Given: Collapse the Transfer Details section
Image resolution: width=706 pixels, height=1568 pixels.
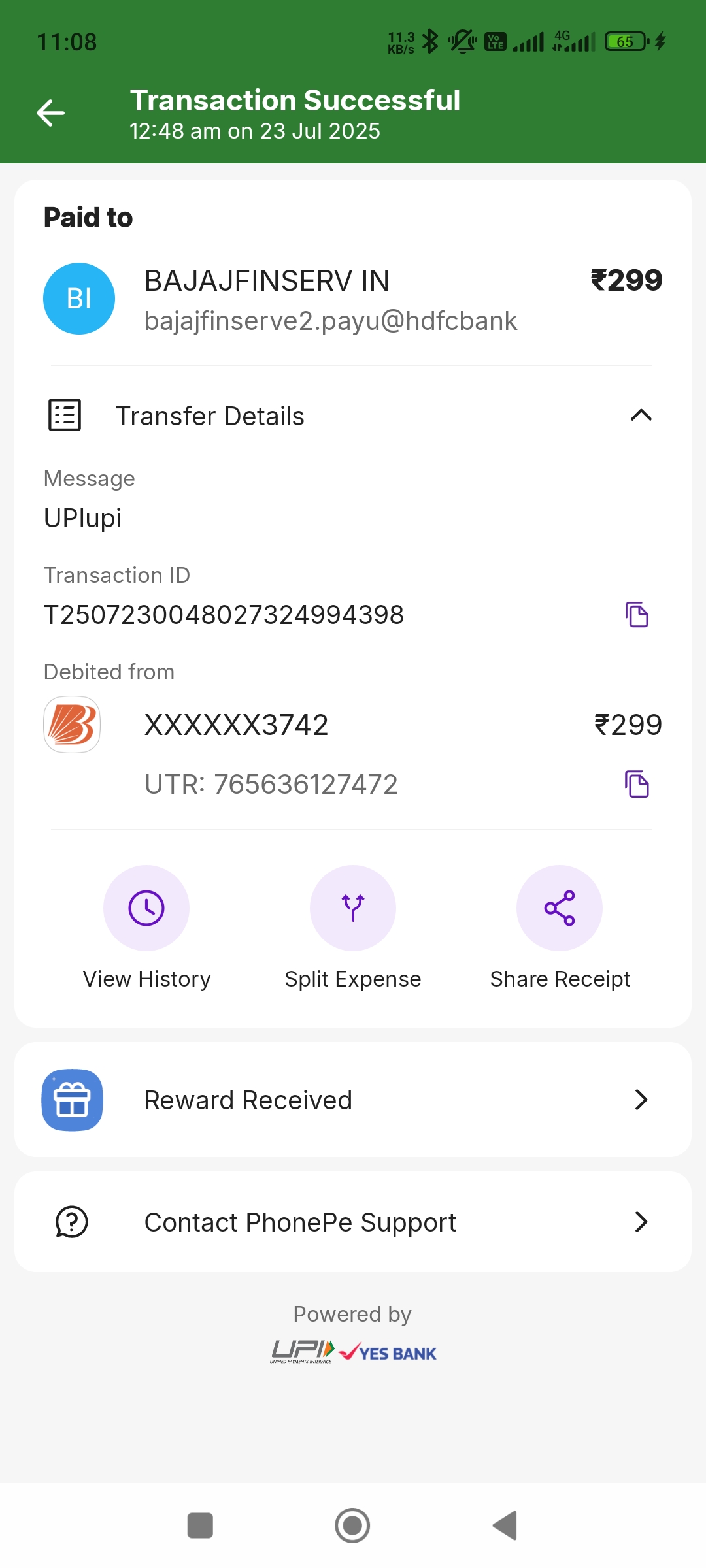Looking at the screenshot, I should pos(641,416).
